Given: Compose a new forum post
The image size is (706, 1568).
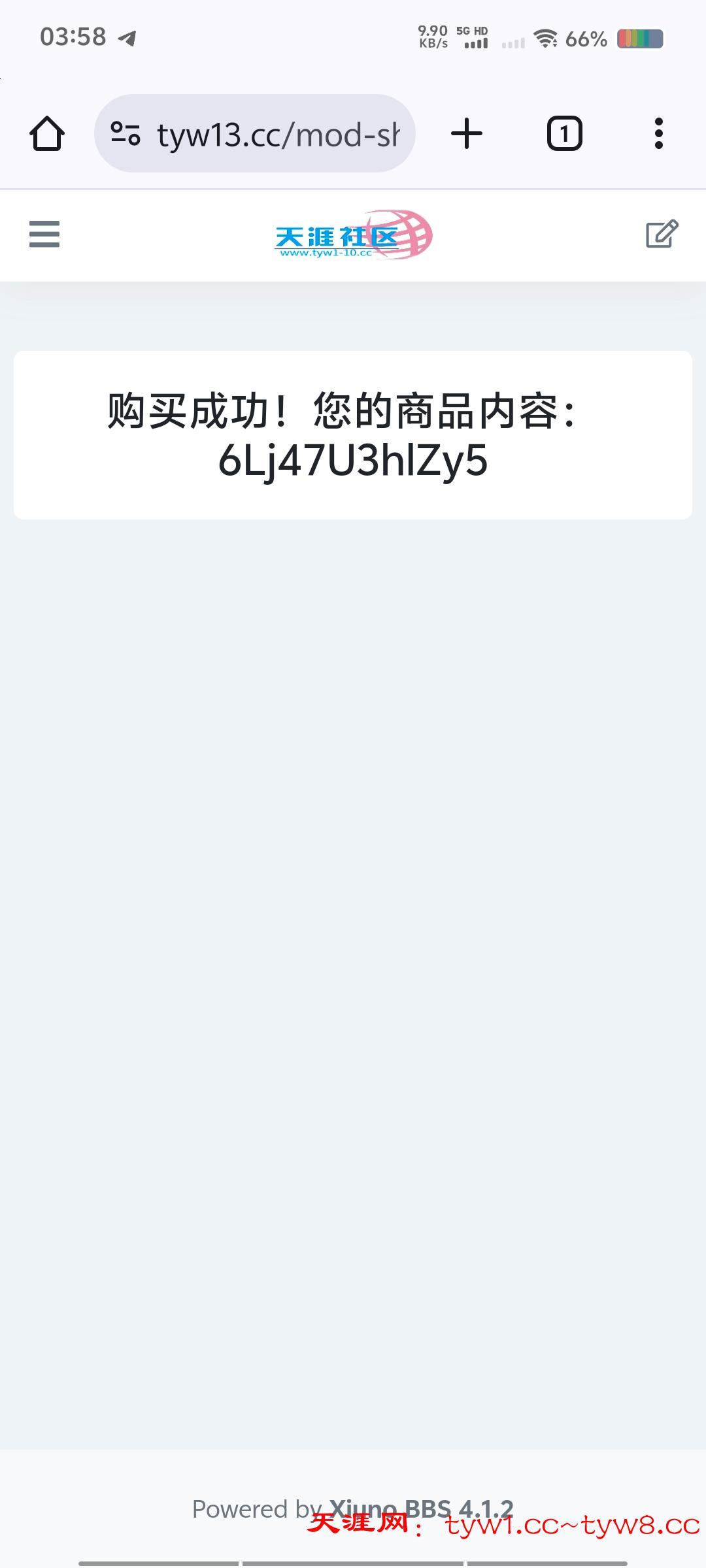Looking at the screenshot, I should click(662, 234).
